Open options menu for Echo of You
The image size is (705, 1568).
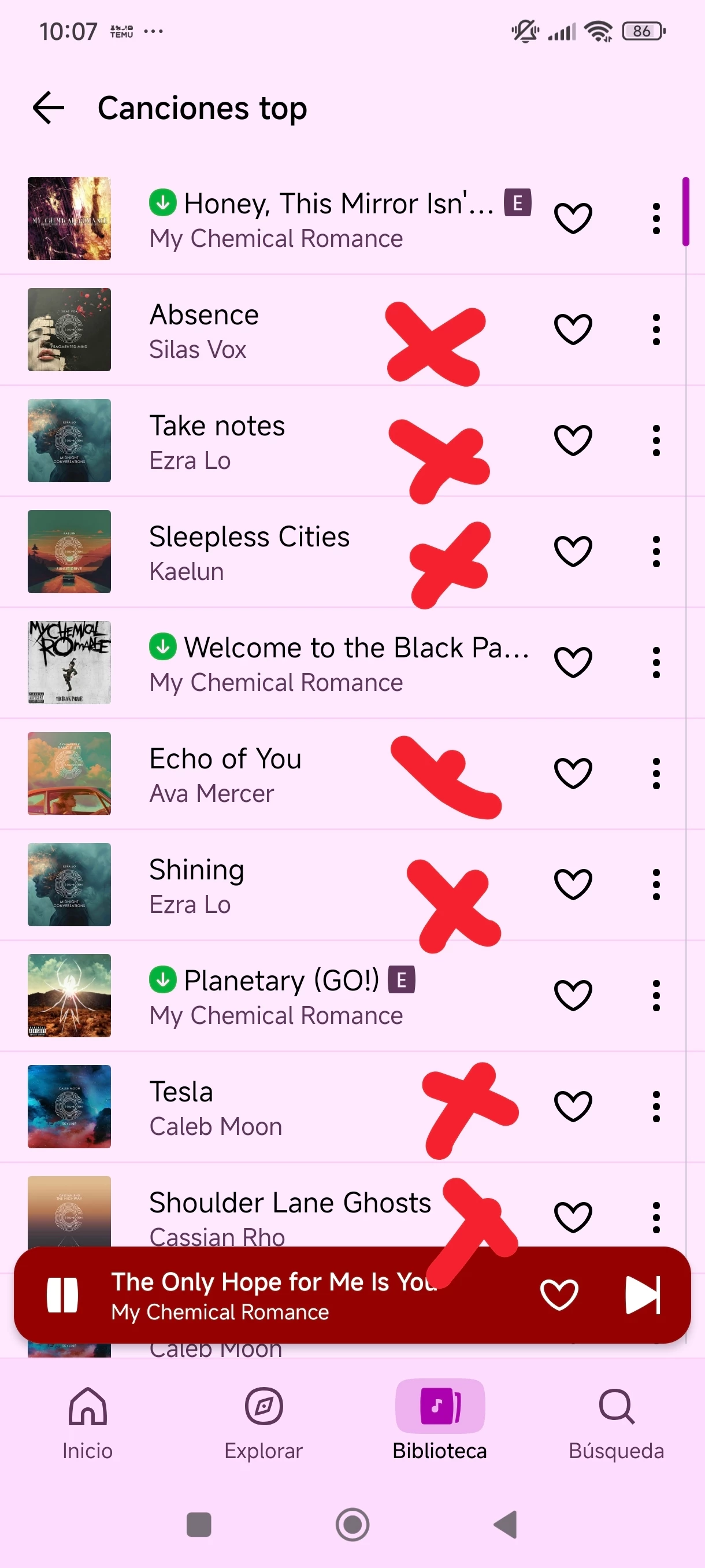tap(656, 773)
